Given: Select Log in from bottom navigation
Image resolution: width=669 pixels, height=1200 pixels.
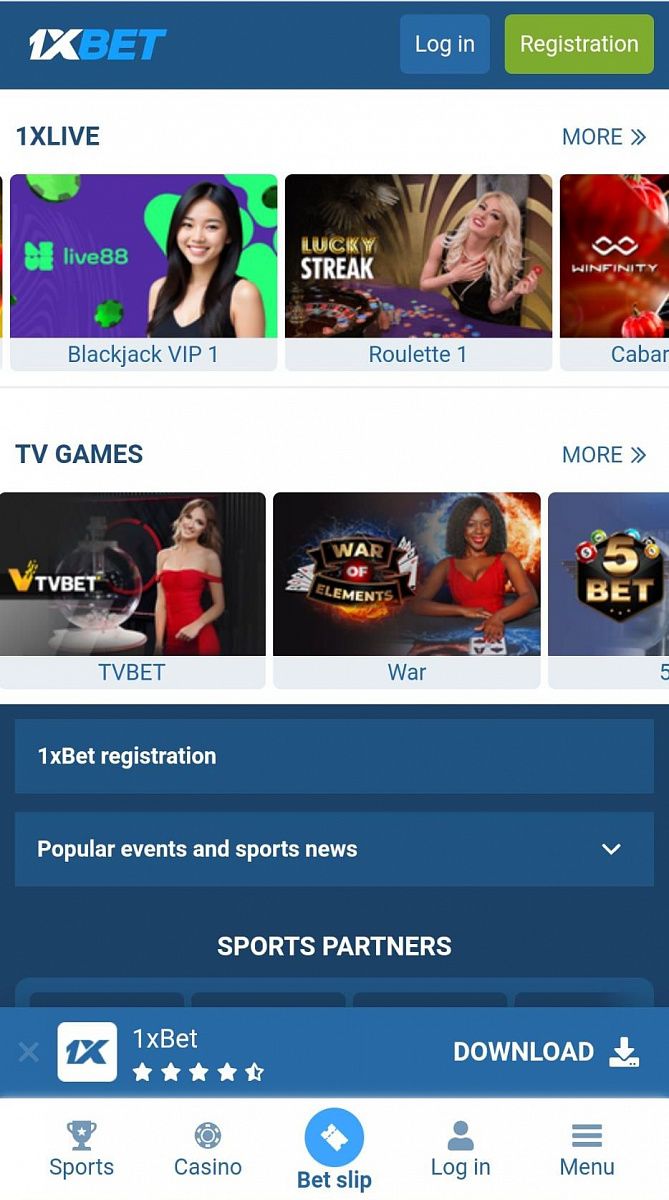Looking at the screenshot, I should click(460, 1149).
